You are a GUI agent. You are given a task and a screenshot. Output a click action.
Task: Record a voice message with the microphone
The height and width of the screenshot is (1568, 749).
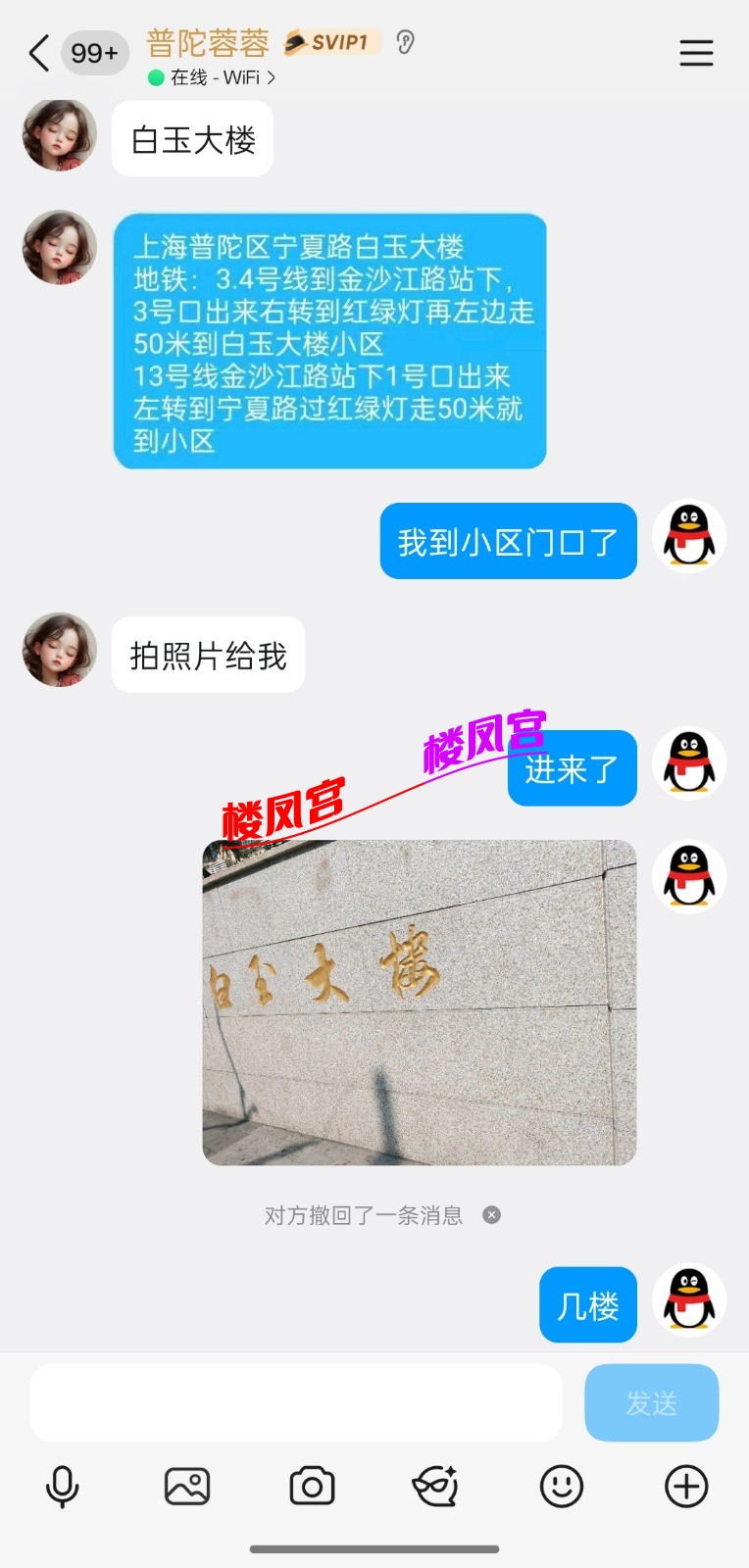(x=62, y=1487)
